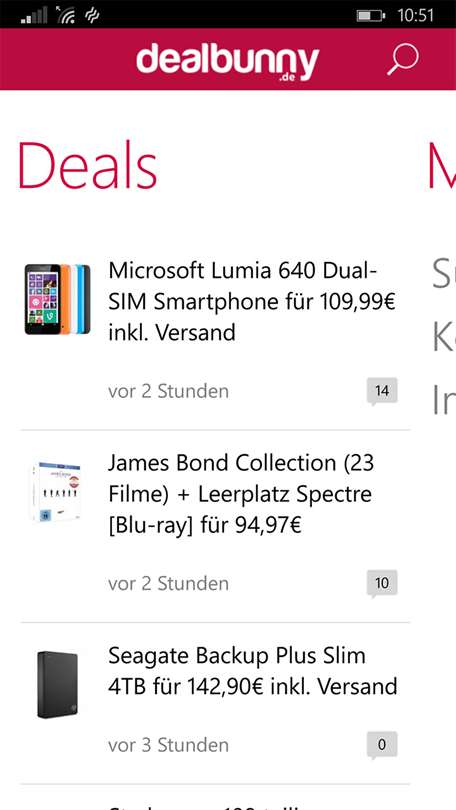This screenshot has width=456, height=810.
Task: View the 14 comments on the Lumia deal
Action: pos(382,392)
